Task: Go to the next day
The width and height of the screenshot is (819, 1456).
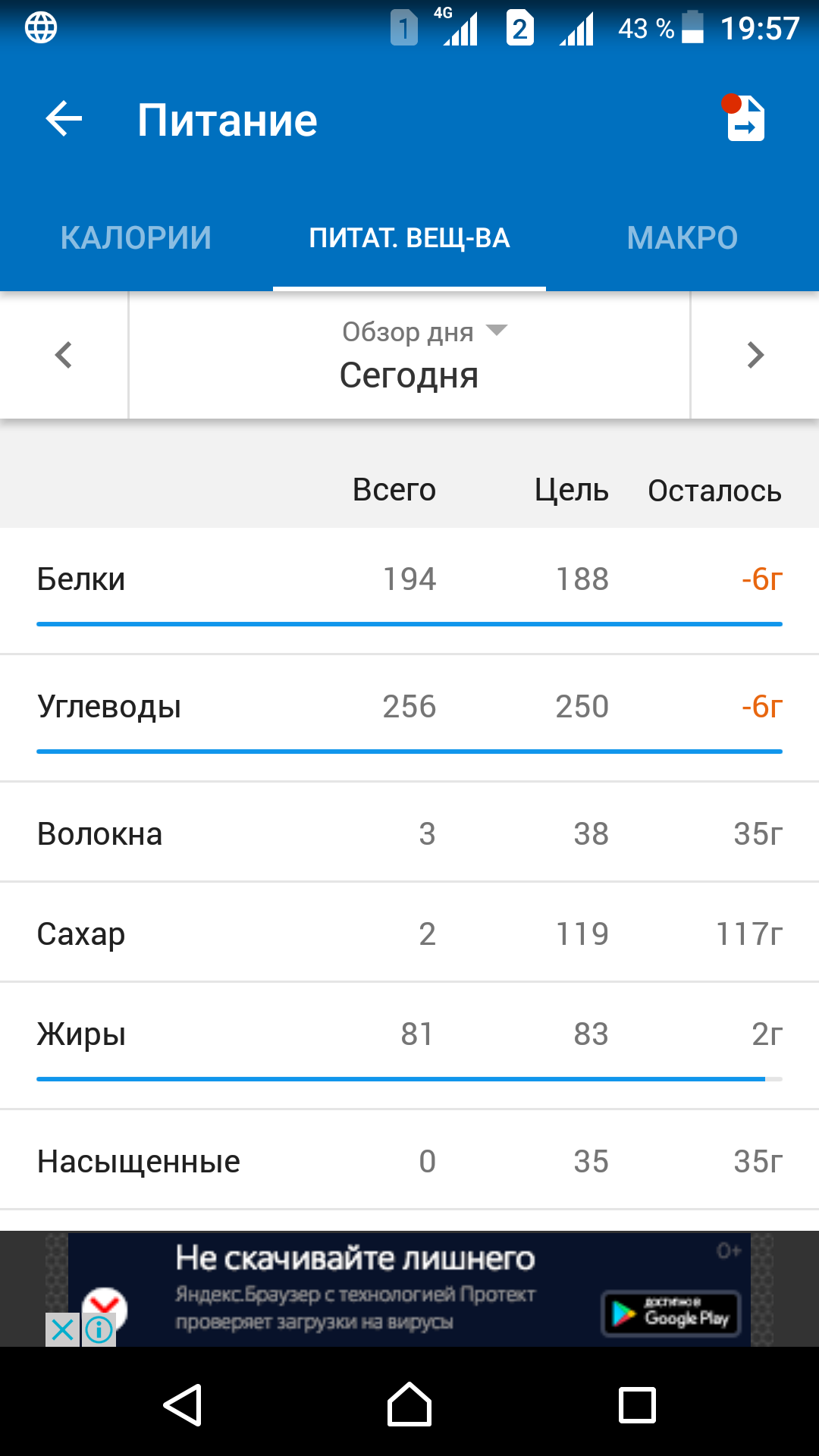Action: pyautogui.click(x=755, y=355)
